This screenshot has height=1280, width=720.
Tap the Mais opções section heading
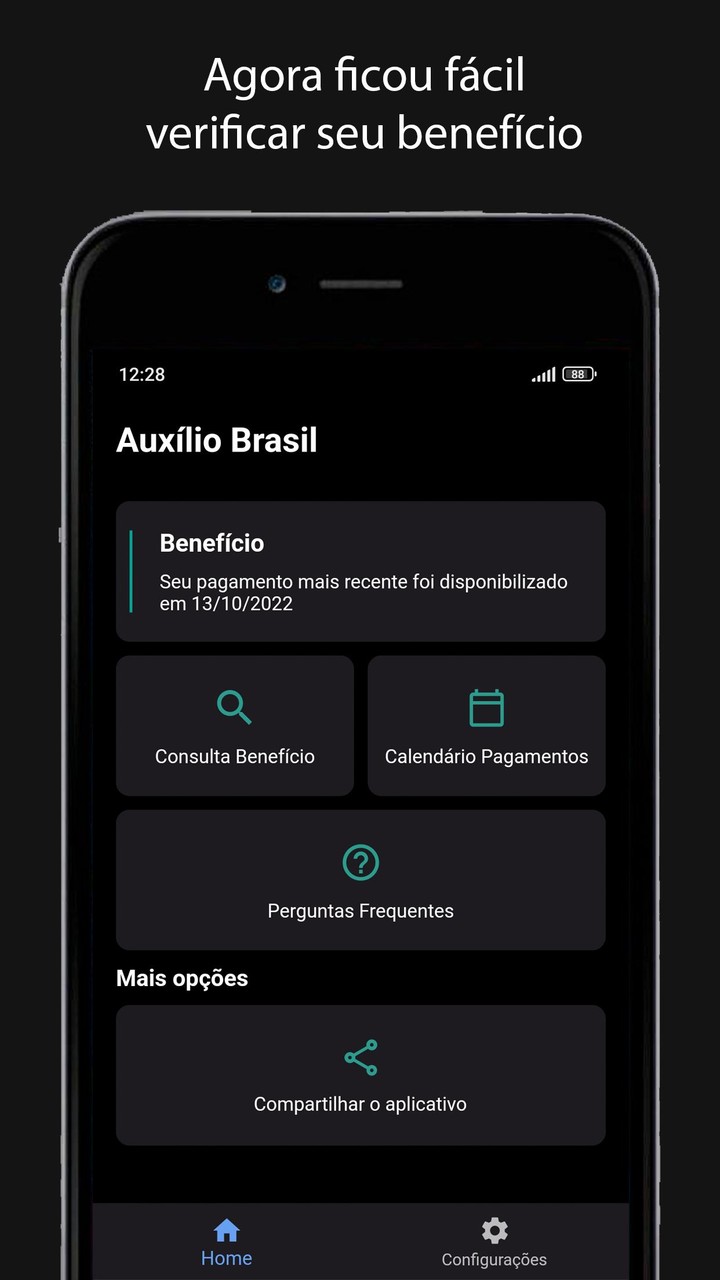click(x=182, y=978)
